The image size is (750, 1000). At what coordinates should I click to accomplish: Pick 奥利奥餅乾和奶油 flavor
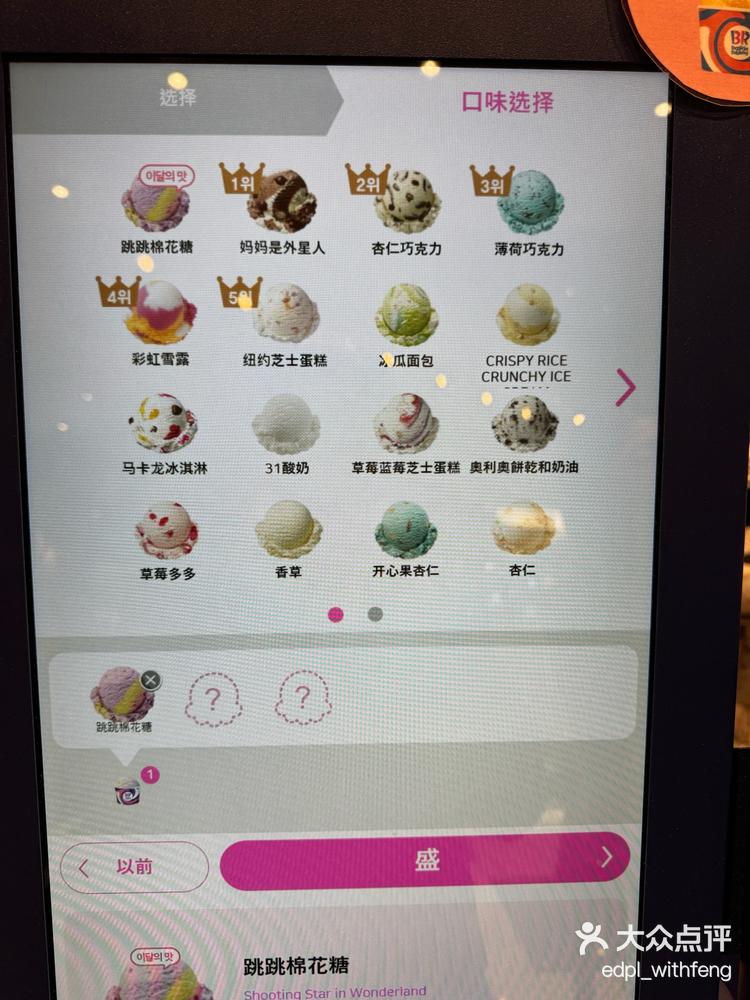525,424
